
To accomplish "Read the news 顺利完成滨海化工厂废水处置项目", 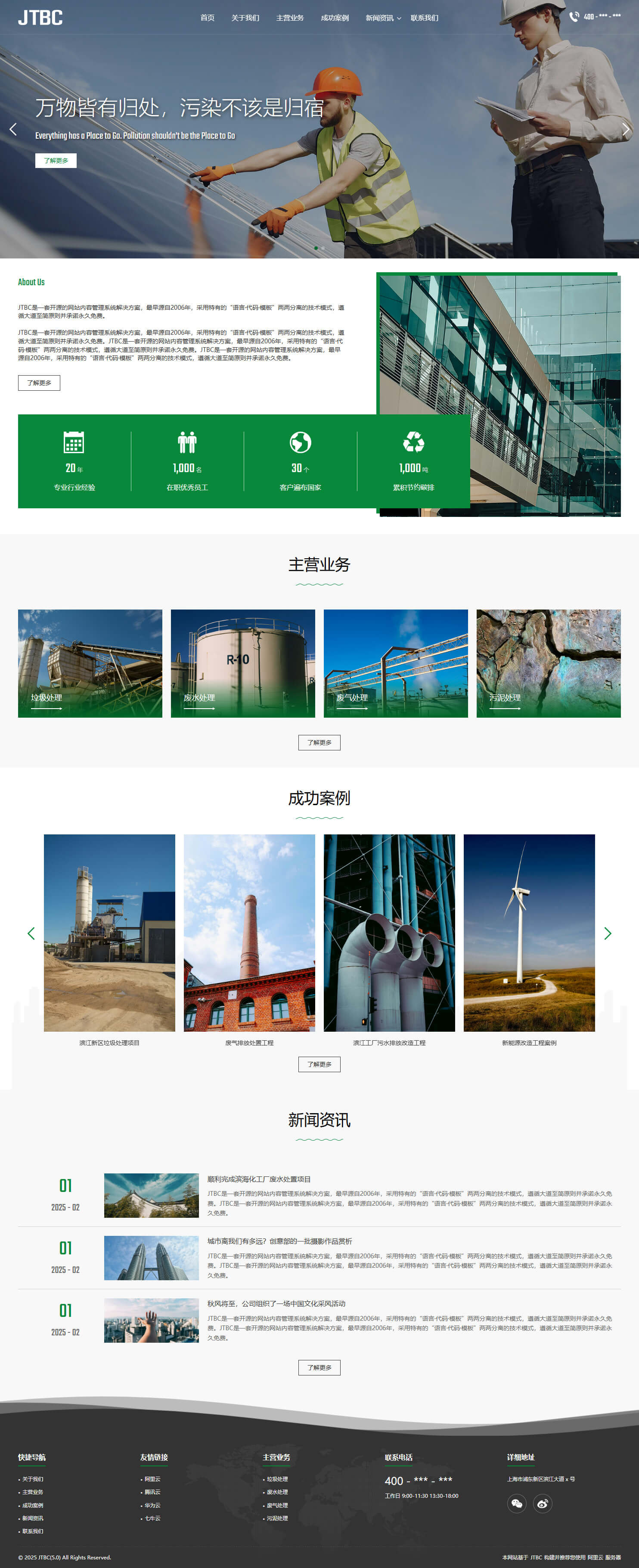I will pos(259,1179).
